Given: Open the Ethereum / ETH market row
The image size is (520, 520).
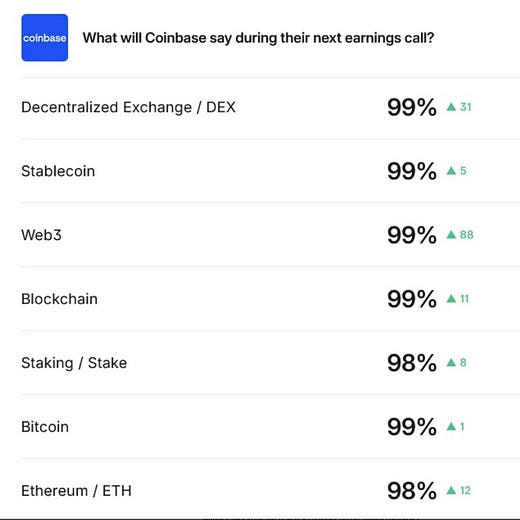Looking at the screenshot, I should pyautogui.click(x=270, y=490).
